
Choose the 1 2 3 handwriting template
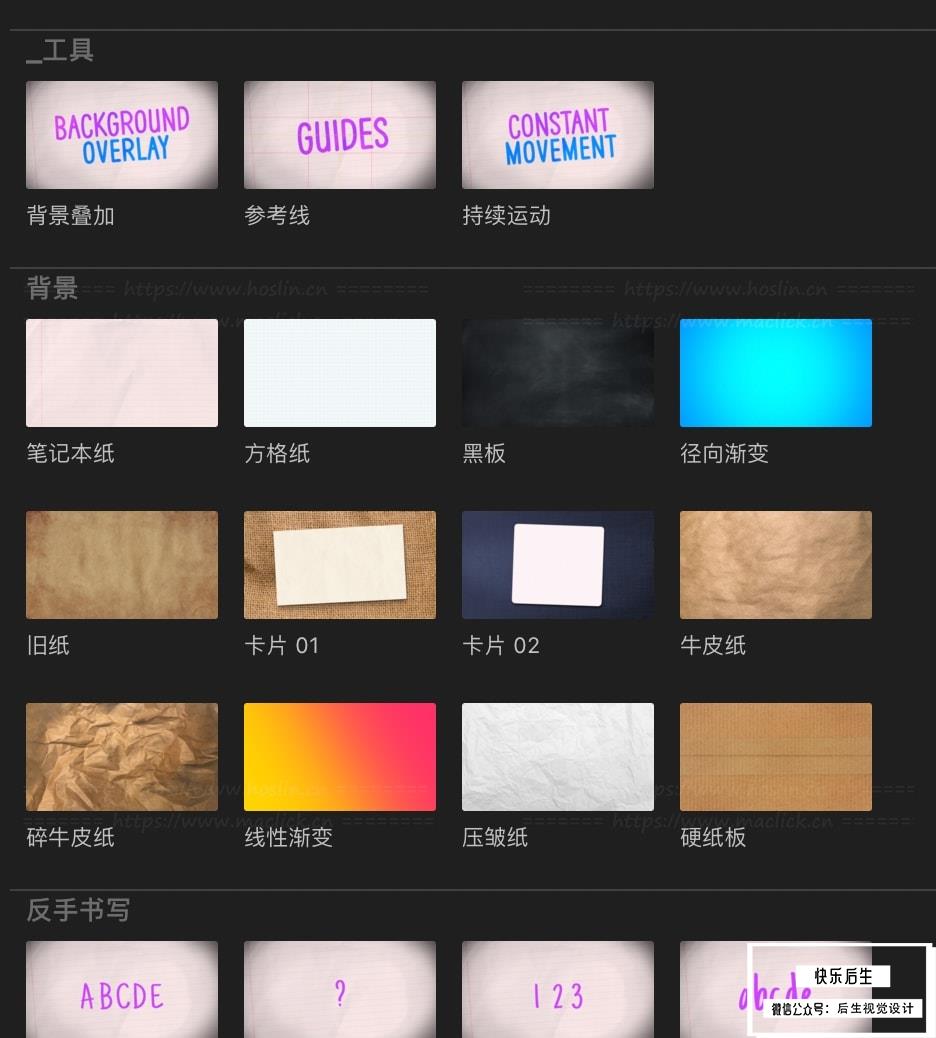tap(558, 990)
